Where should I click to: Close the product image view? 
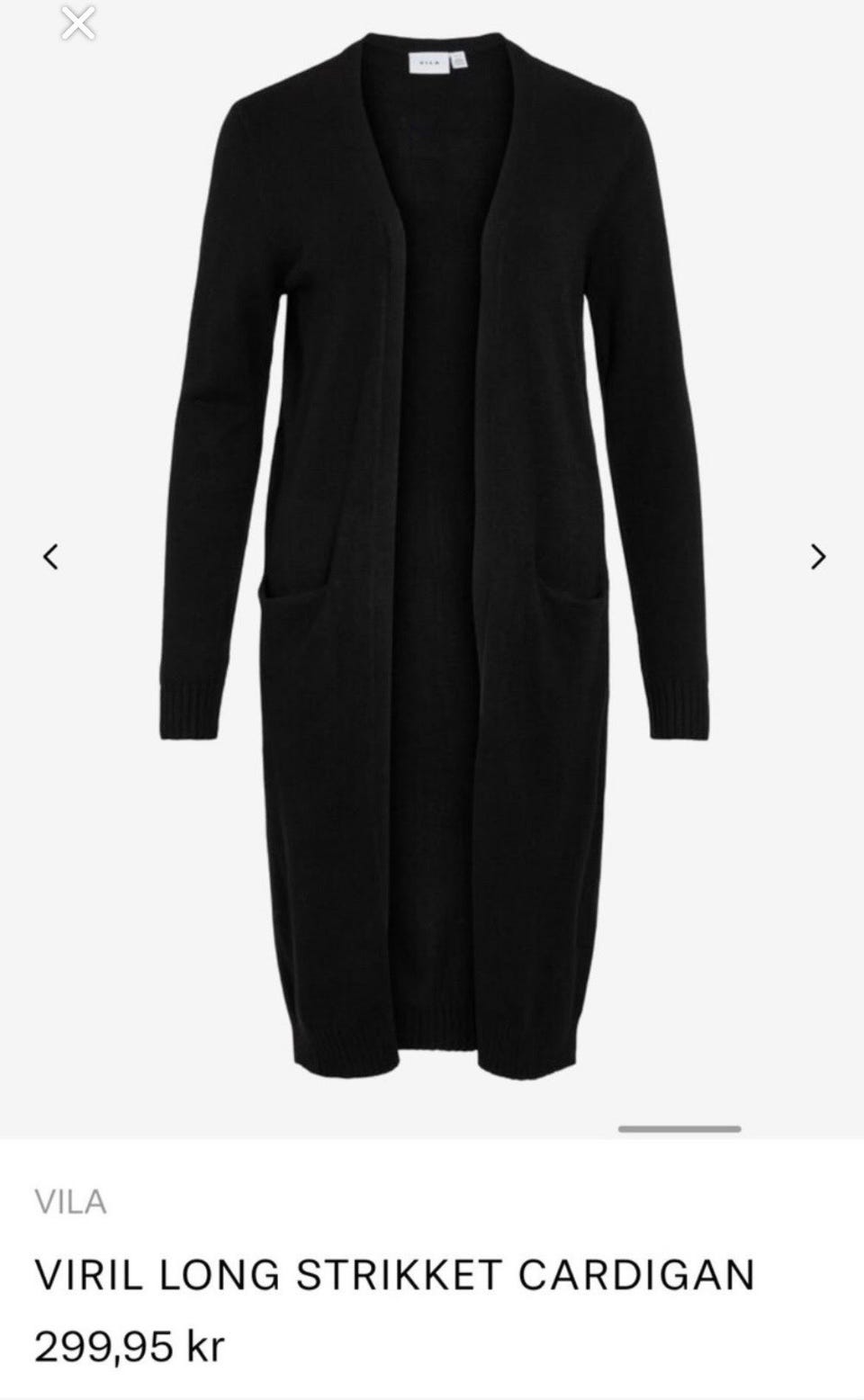click(78, 22)
